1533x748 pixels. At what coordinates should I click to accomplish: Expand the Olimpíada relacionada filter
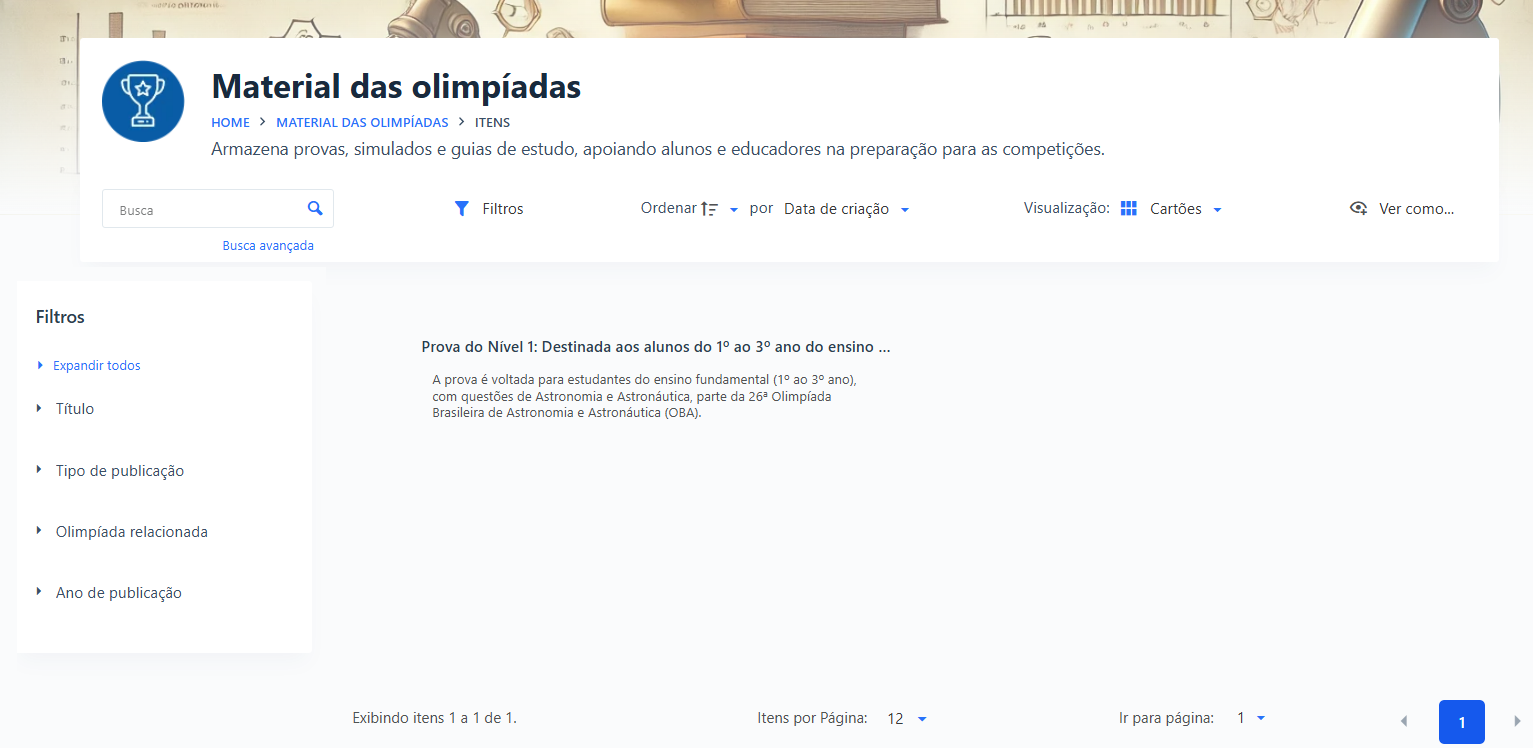click(x=131, y=532)
